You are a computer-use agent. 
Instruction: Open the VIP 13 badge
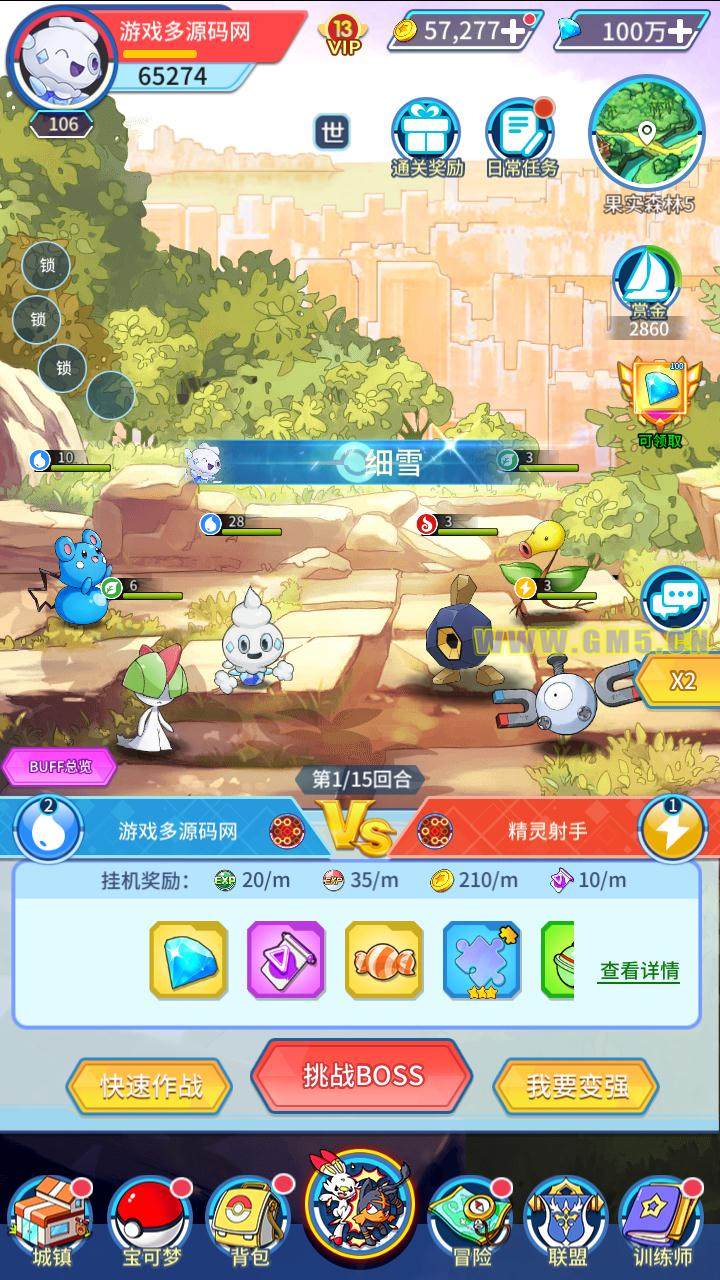coord(343,35)
